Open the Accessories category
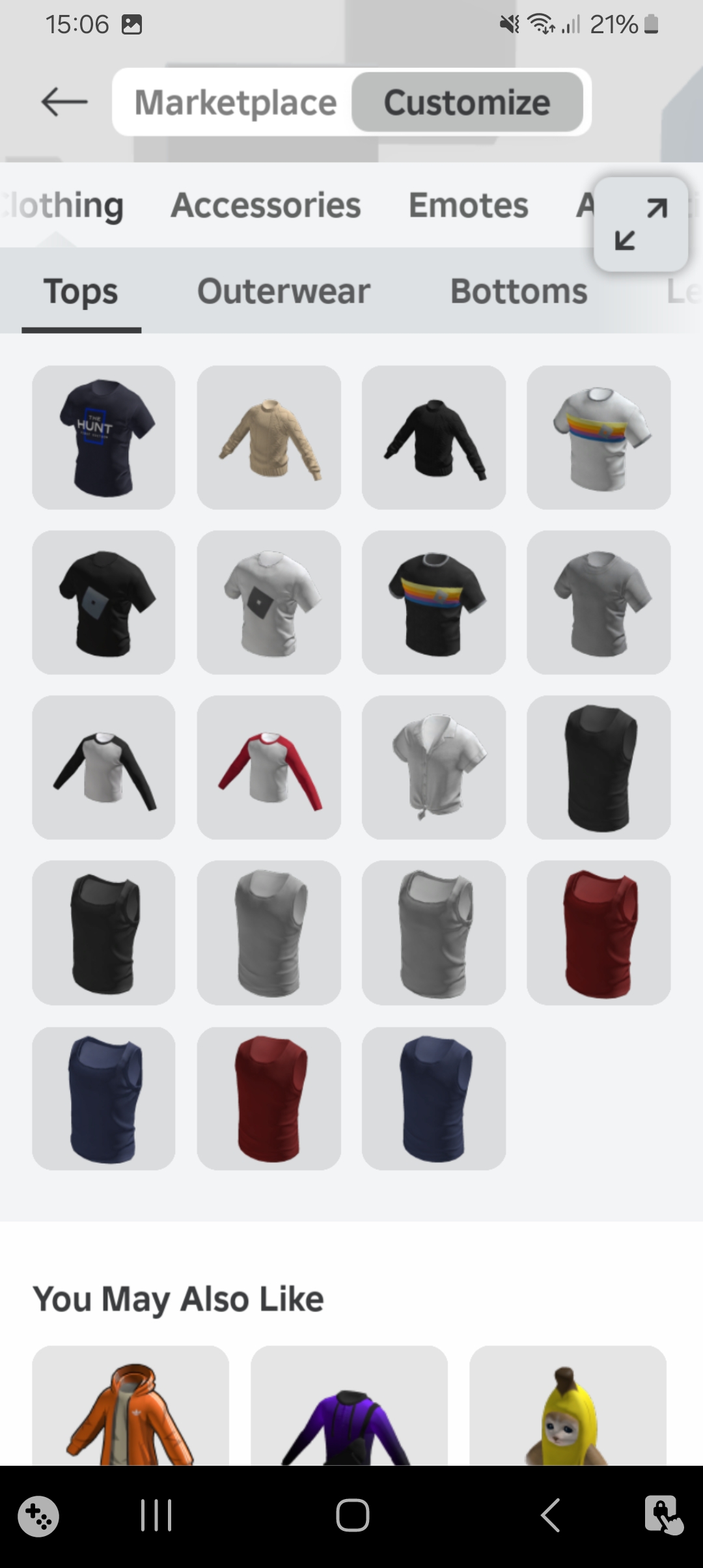Viewport: 703px width, 1568px height. 266,206
